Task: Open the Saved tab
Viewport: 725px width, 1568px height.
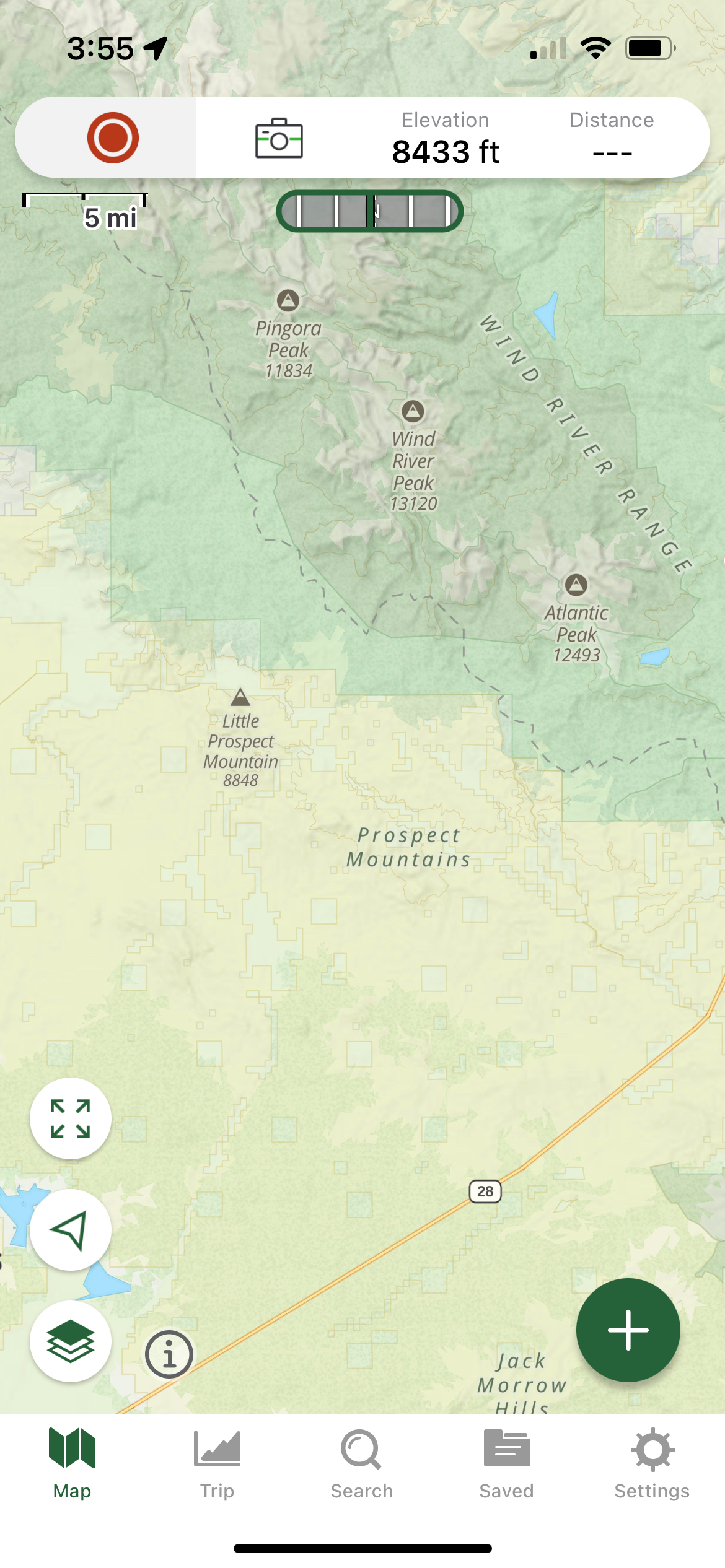Action: coord(507,1464)
